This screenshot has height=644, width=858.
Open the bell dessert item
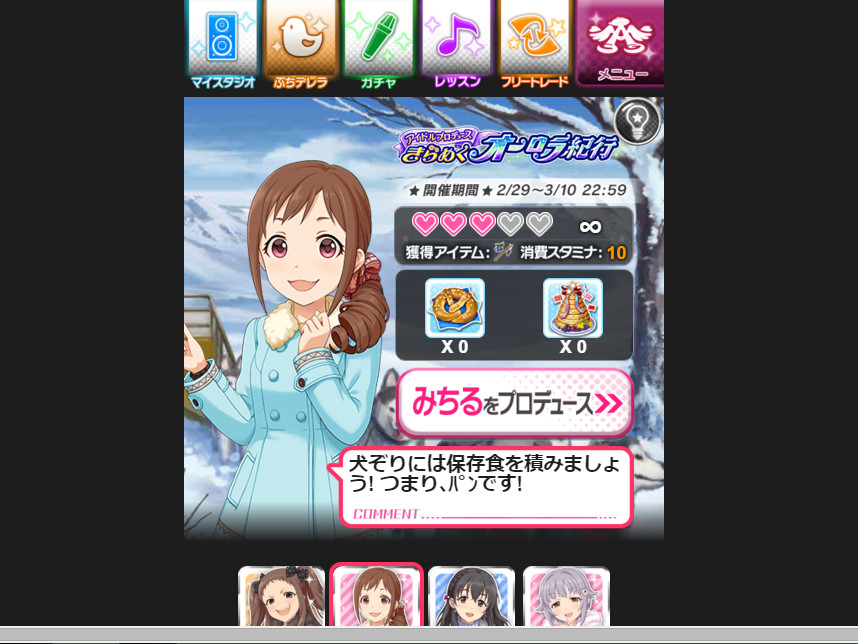click(573, 308)
